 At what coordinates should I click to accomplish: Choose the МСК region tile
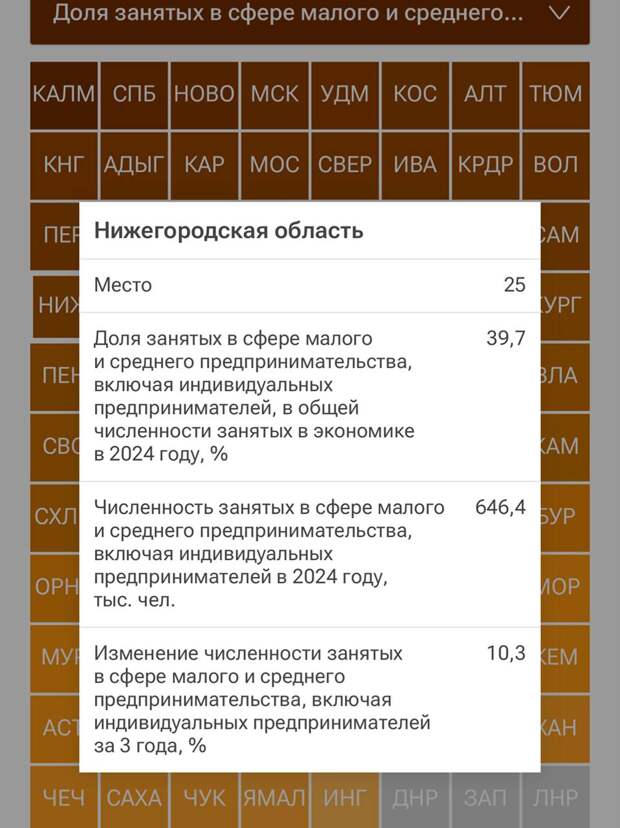tap(274, 94)
